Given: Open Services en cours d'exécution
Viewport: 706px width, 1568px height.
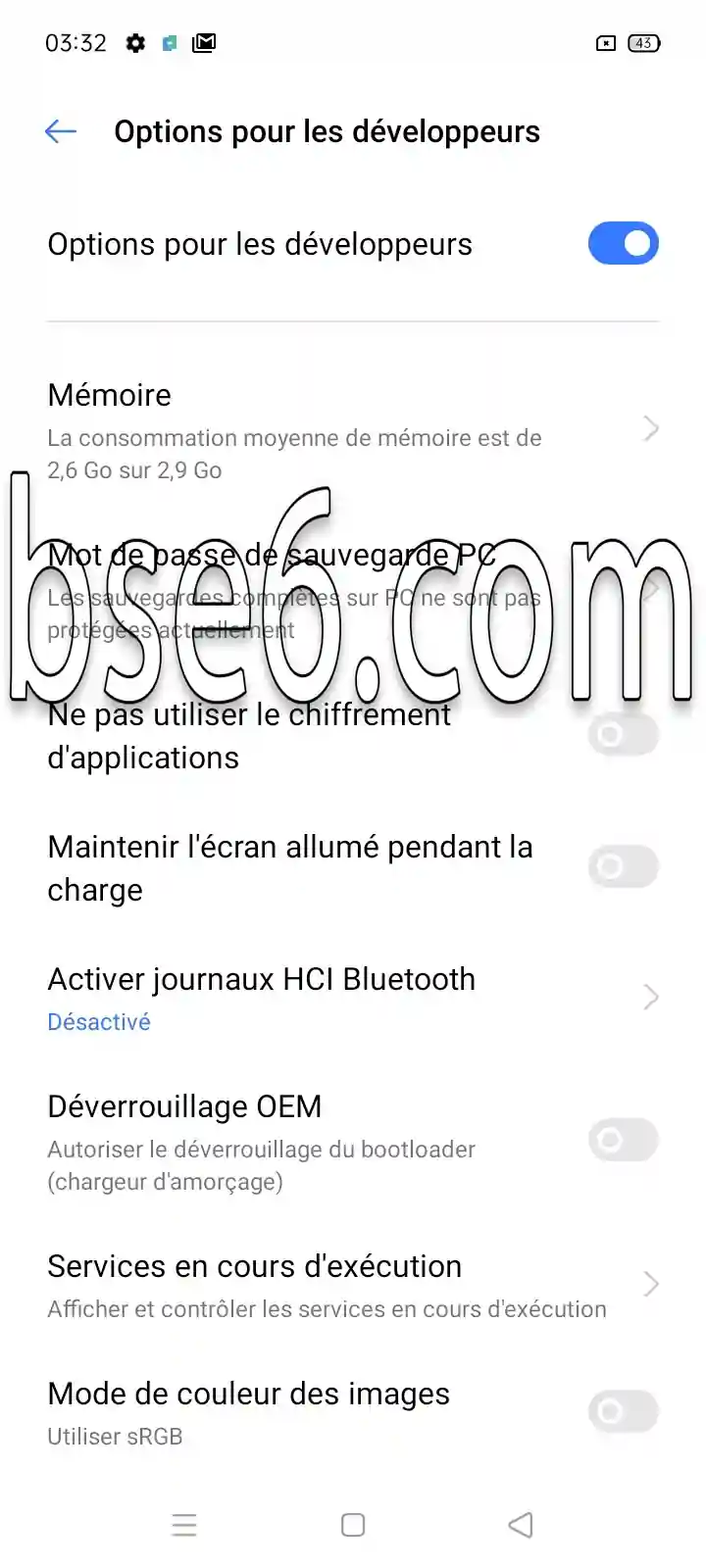Looking at the screenshot, I should [353, 1285].
